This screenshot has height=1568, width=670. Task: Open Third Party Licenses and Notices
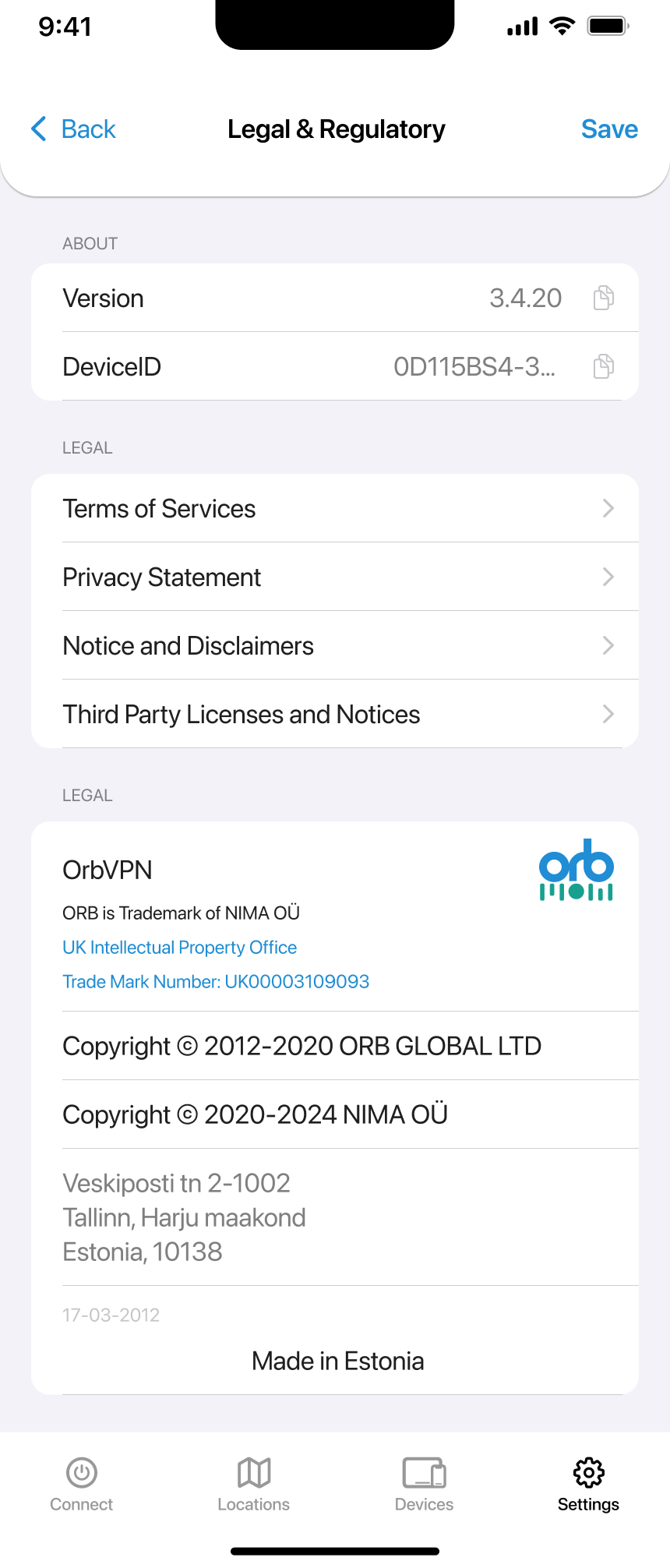[x=335, y=715]
